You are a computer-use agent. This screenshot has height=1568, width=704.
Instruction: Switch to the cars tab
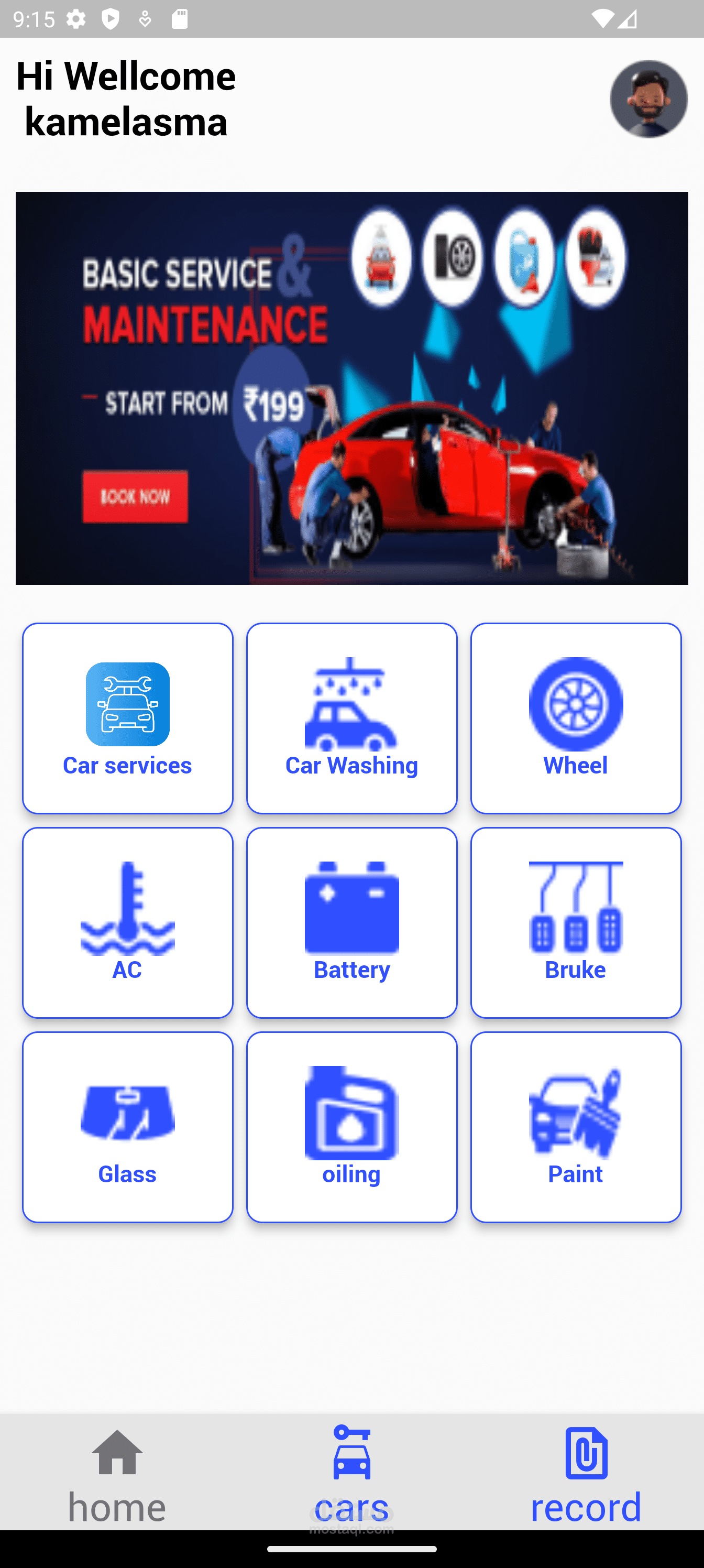tap(351, 1473)
